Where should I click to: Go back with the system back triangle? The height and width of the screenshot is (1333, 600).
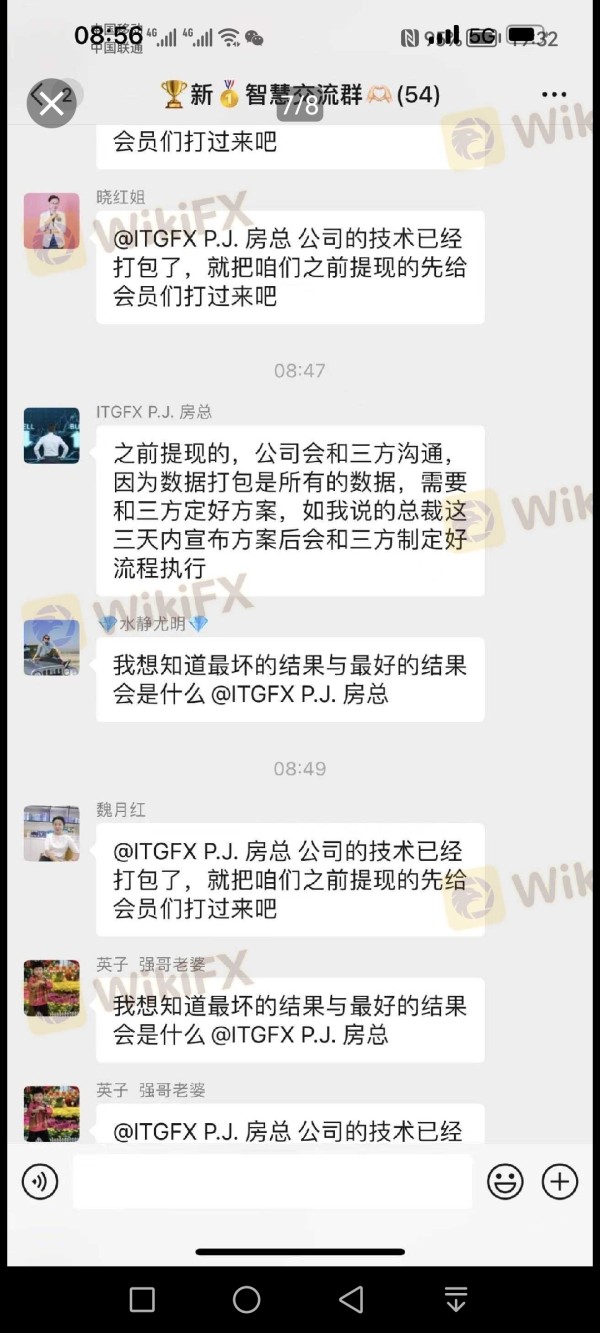tap(351, 1299)
